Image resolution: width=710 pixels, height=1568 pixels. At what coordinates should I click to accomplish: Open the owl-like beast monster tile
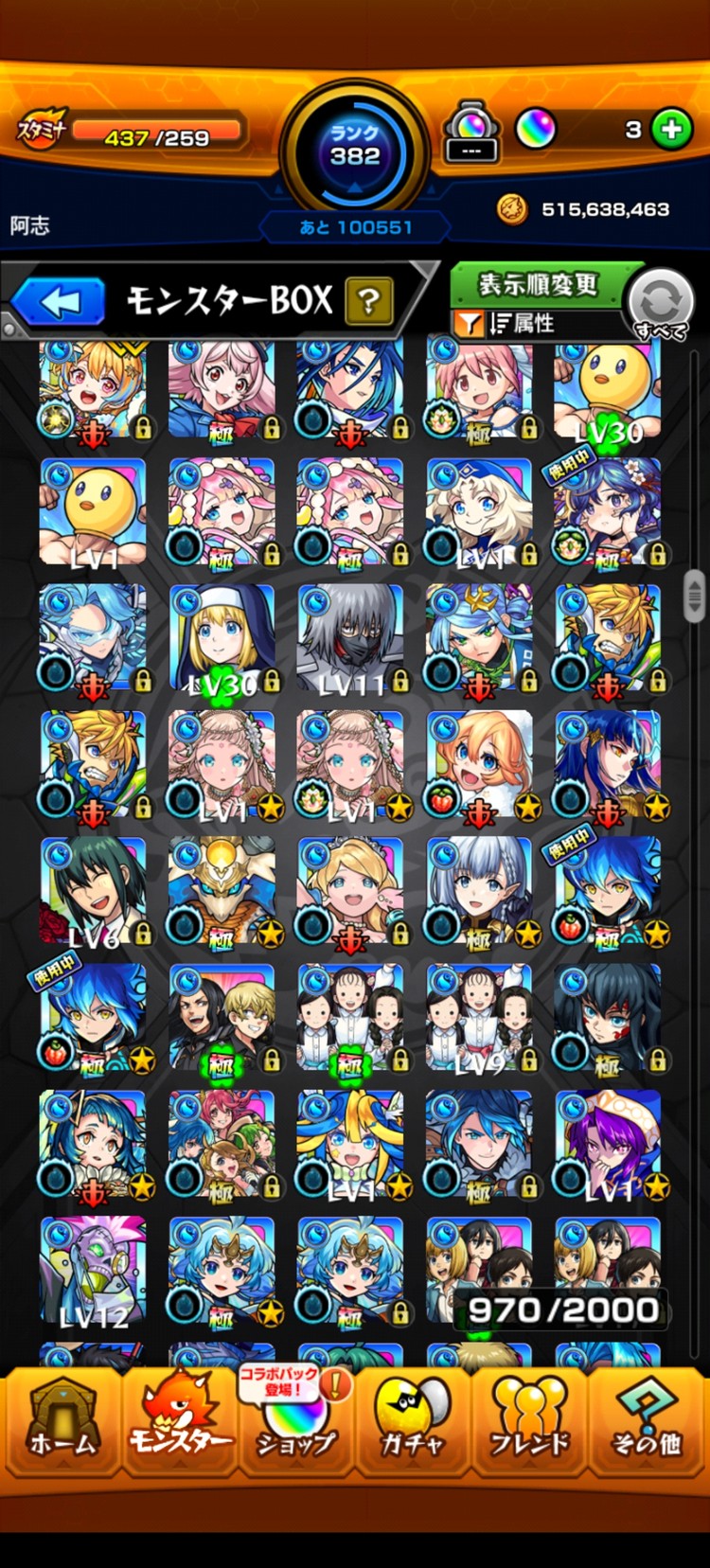tap(222, 892)
